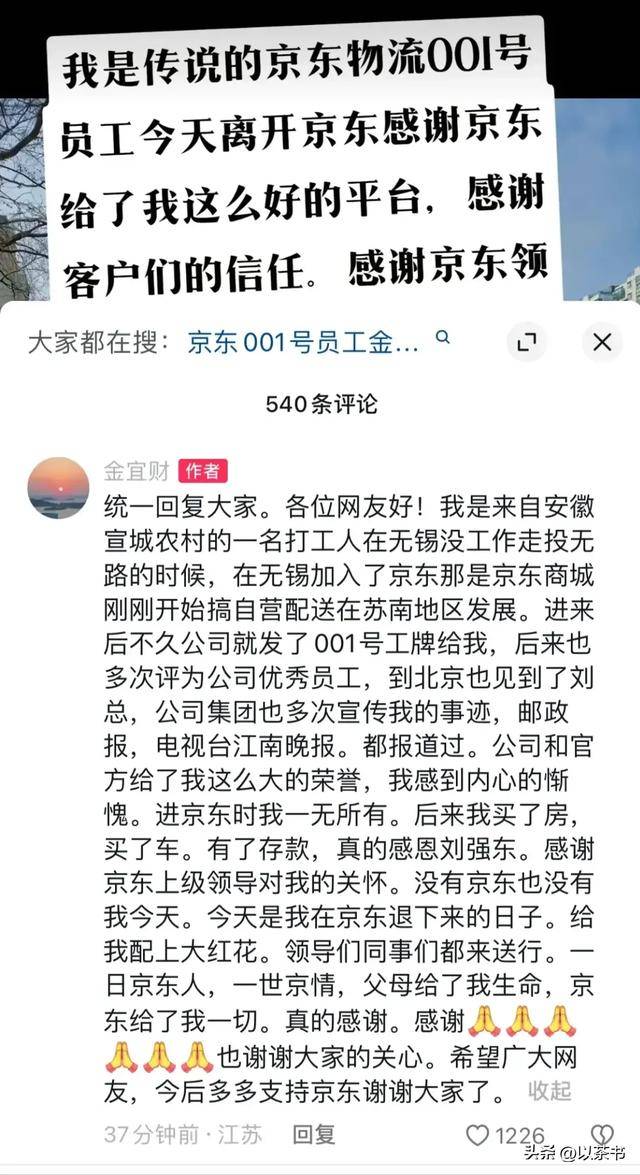This screenshot has width=640, height=1175.
Task: Open 金宜财's profile avatar
Action: [x=58, y=487]
